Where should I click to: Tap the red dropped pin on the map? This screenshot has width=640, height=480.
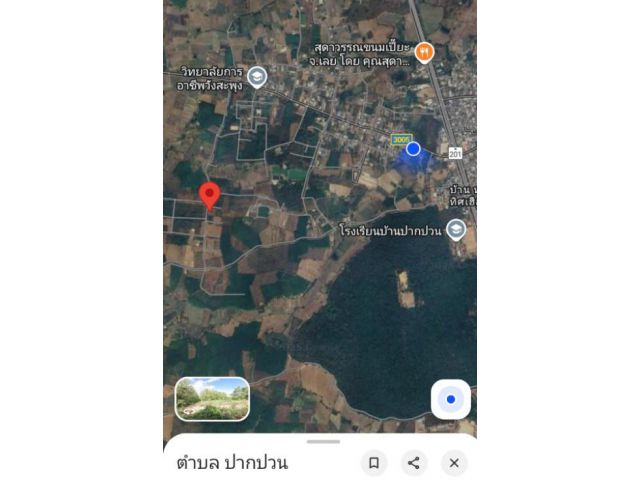coord(209,195)
